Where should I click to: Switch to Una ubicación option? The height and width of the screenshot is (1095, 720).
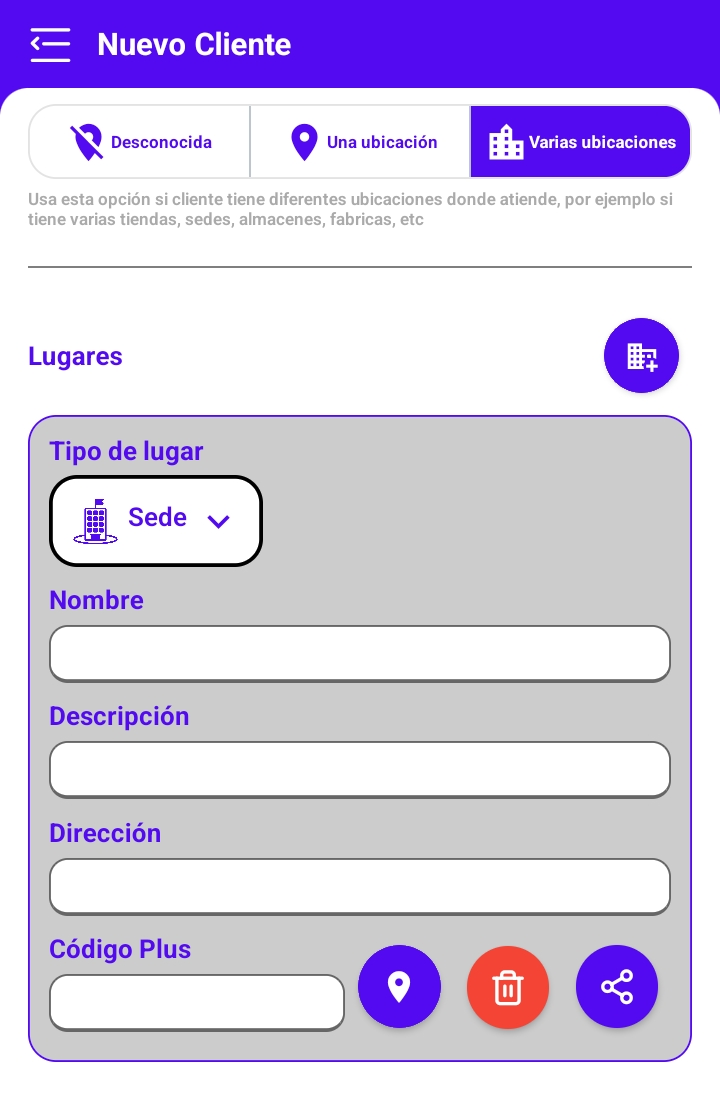coord(360,142)
